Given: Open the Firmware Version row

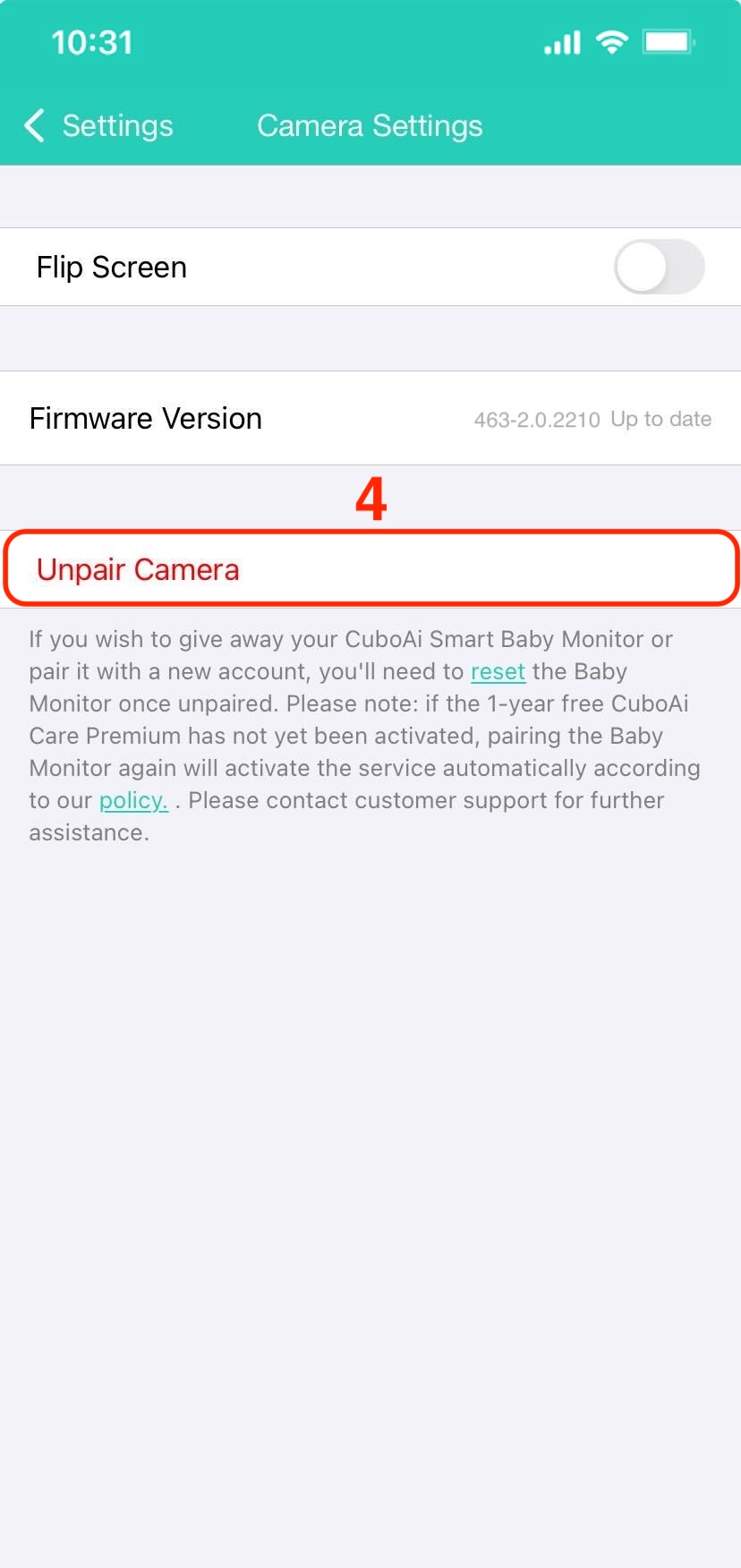Looking at the screenshot, I should click(x=370, y=419).
